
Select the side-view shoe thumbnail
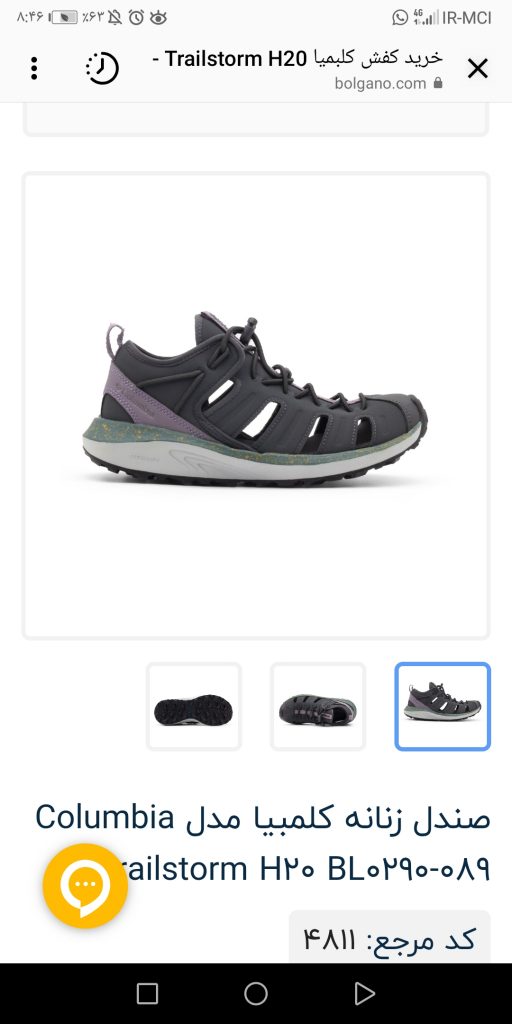442,706
